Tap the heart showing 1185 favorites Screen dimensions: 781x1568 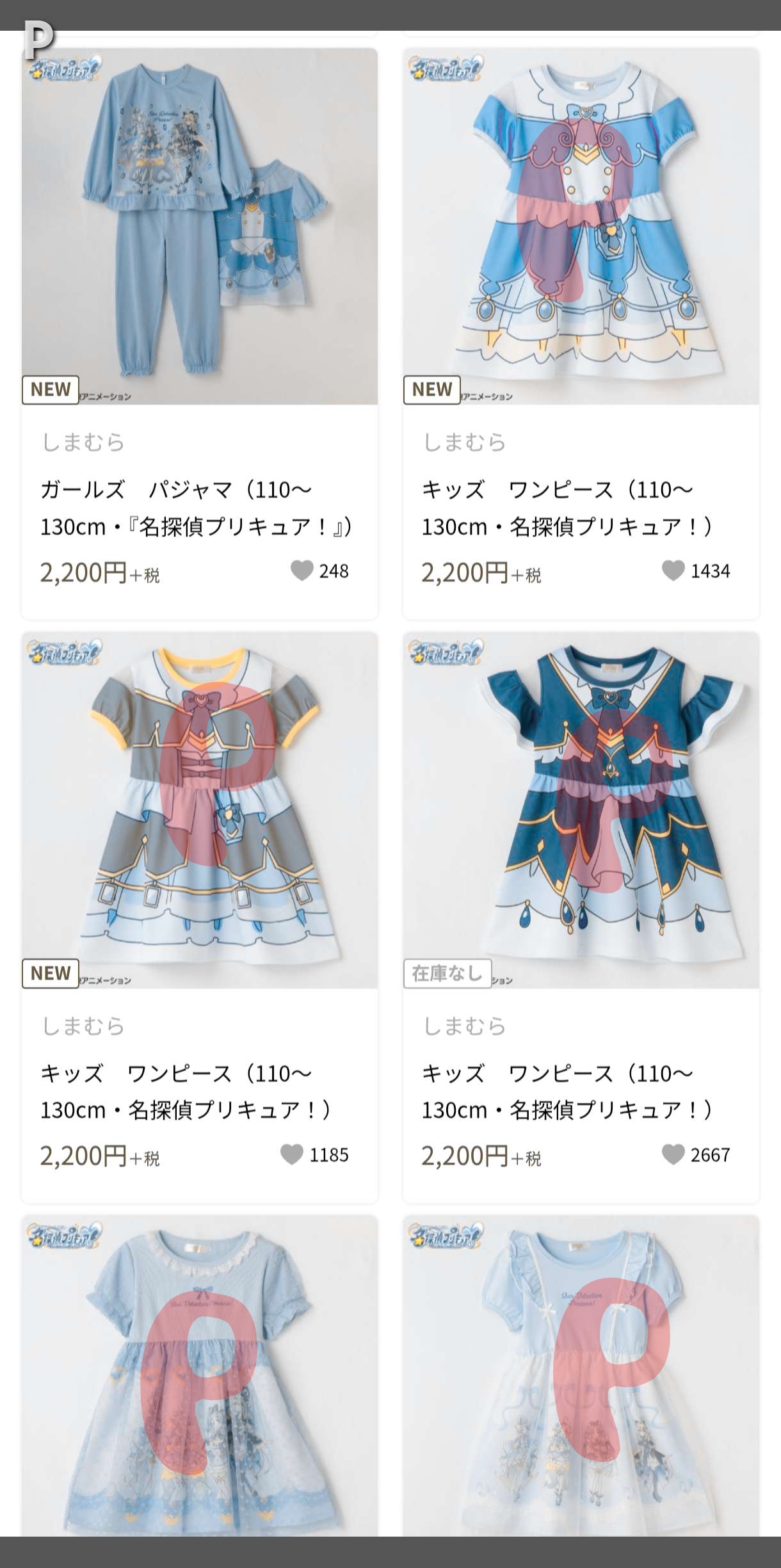pyautogui.click(x=292, y=1154)
